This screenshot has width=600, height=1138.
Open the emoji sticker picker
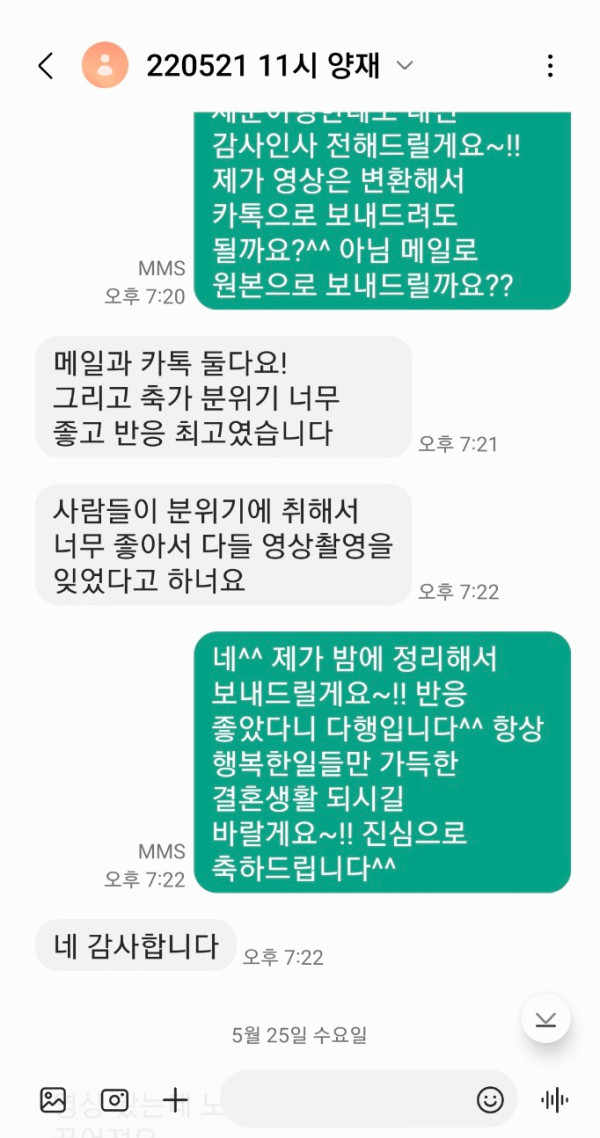490,1100
